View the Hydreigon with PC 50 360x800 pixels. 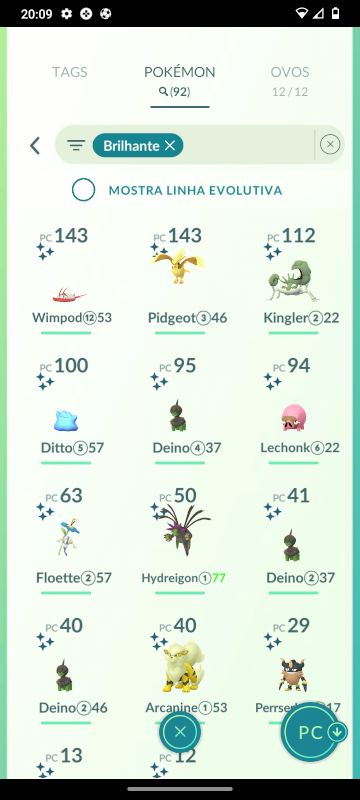[x=180, y=540]
